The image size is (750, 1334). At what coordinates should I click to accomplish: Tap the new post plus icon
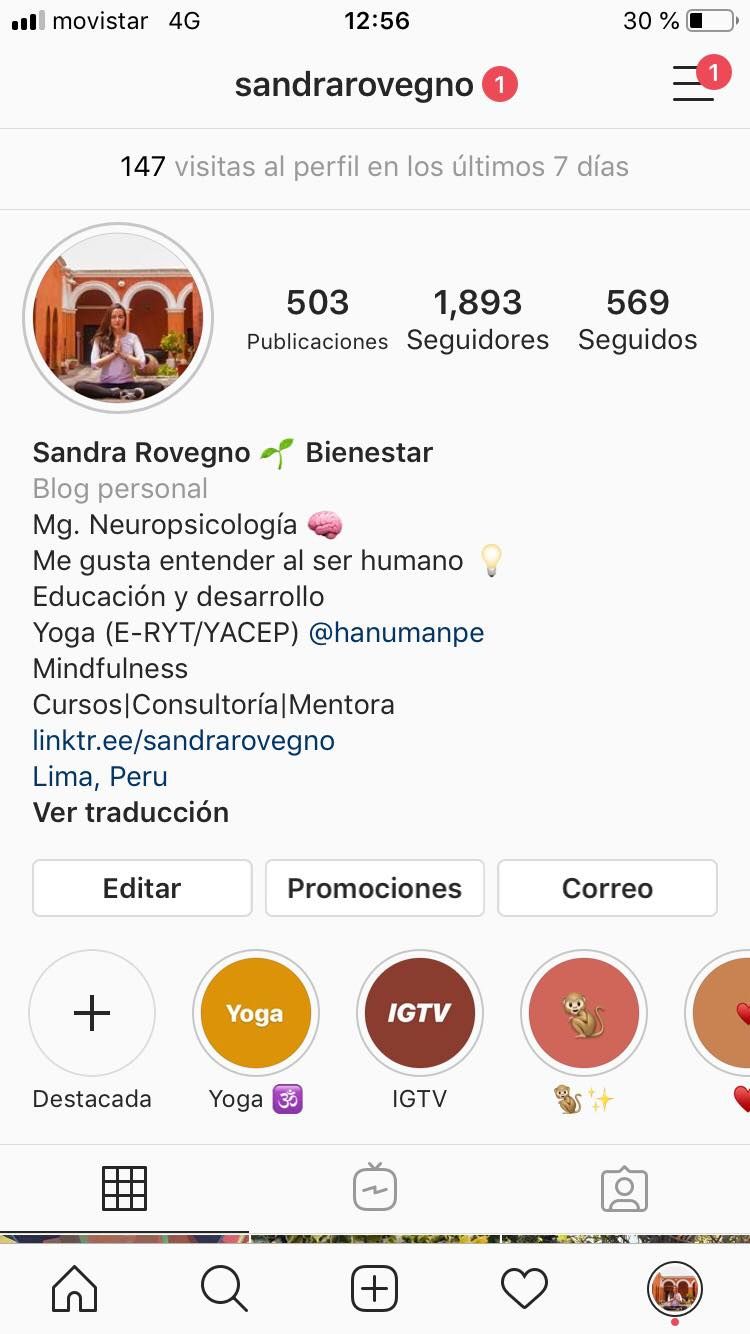pyautogui.click(x=374, y=1289)
